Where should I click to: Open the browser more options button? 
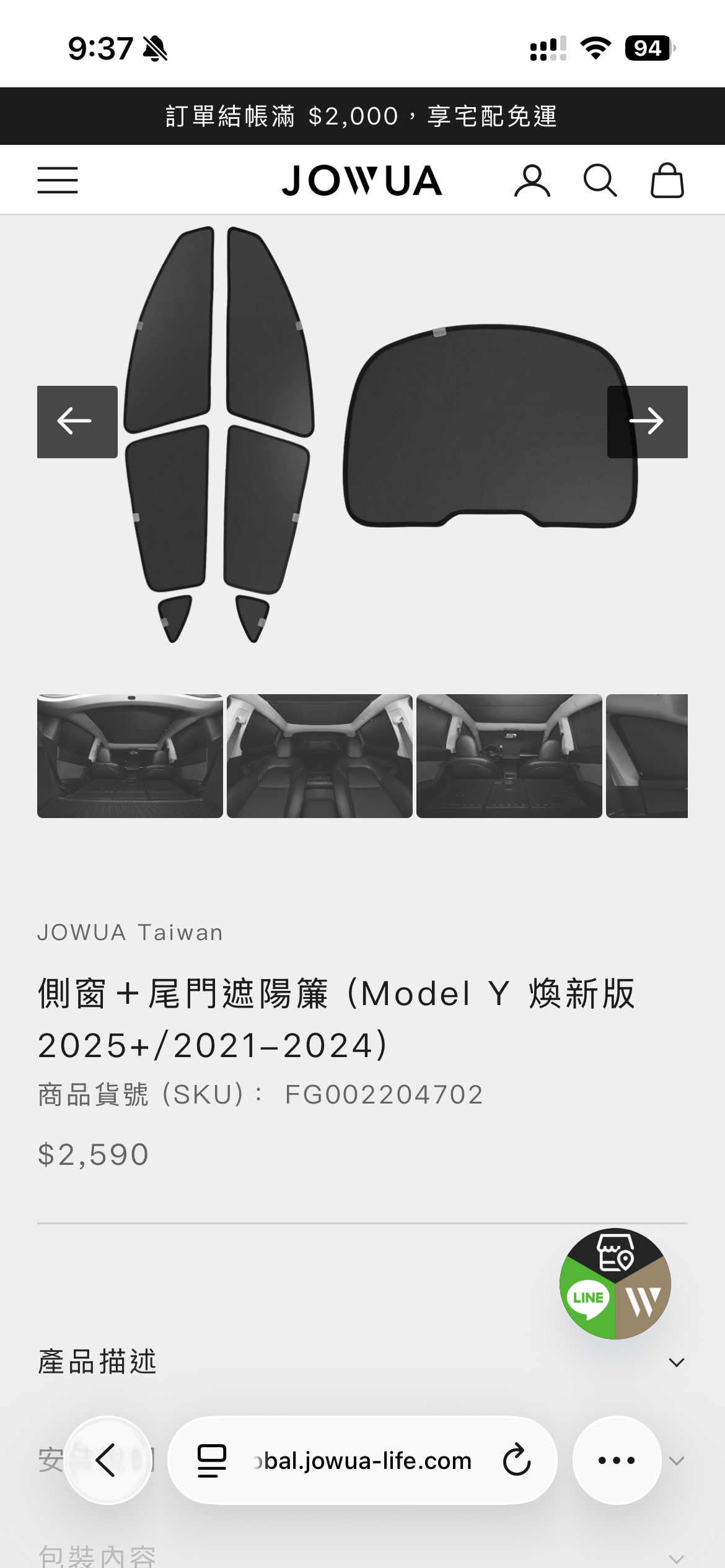coord(617,1460)
